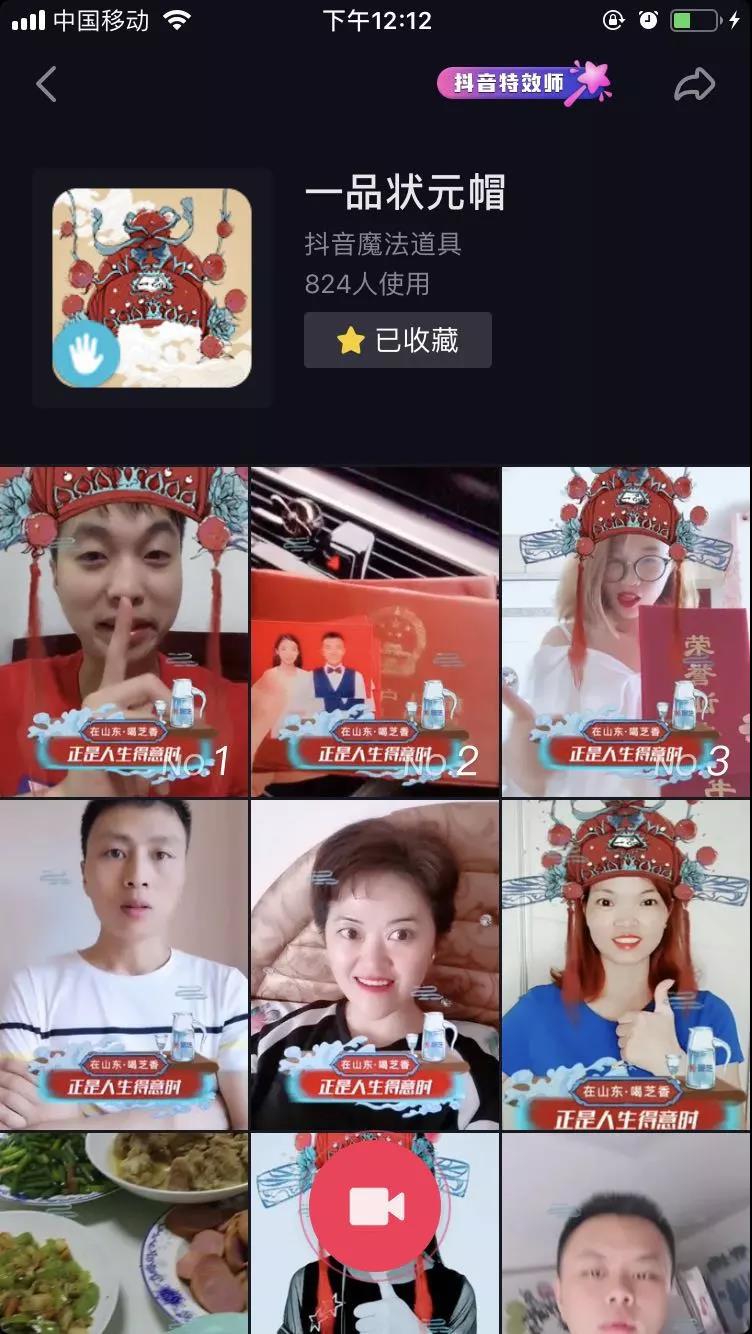The height and width of the screenshot is (1334, 752).
Task: Open video of woman in blue giving thumbs-up
Action: [x=626, y=965]
